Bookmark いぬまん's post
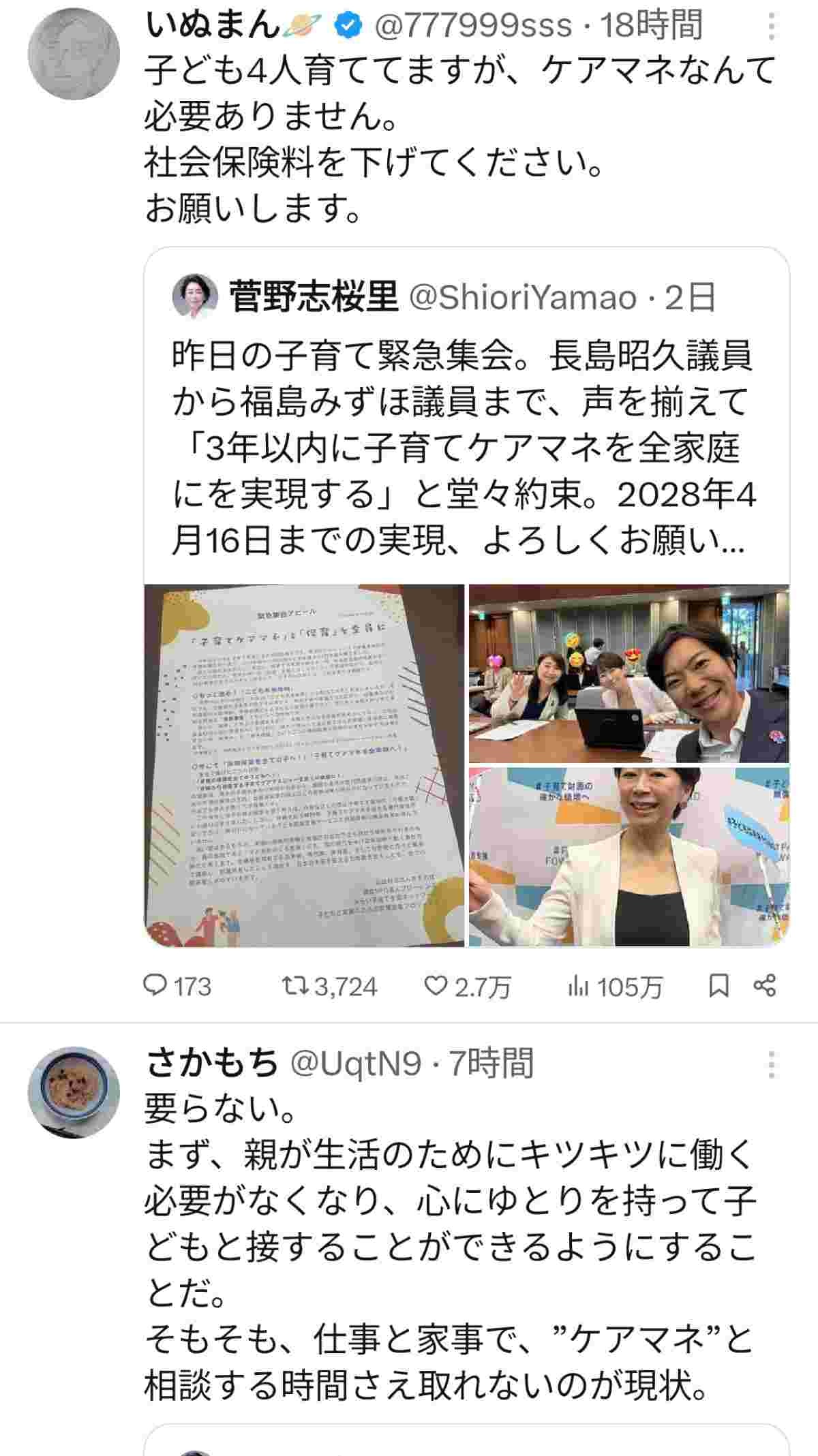The image size is (818, 1456). (x=719, y=985)
